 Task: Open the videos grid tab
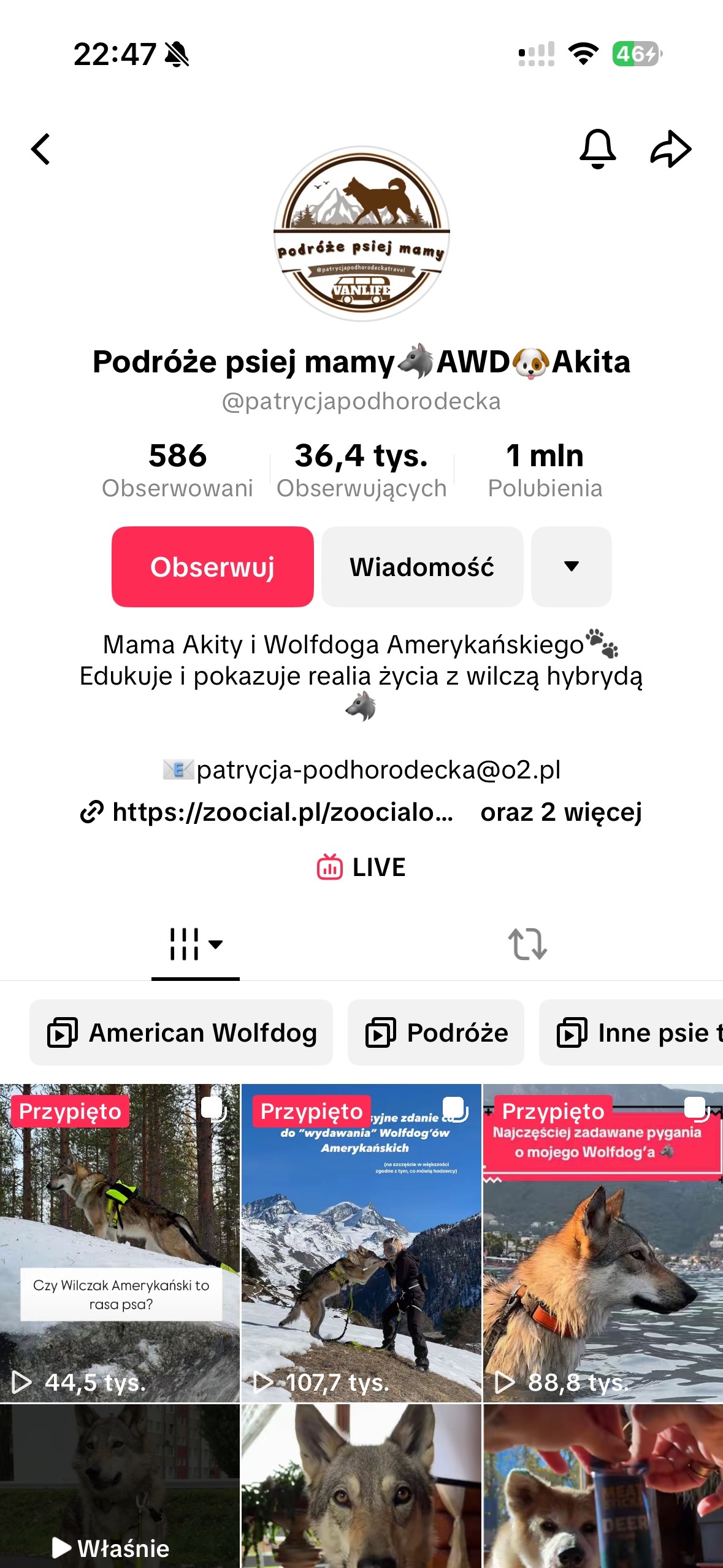point(195,943)
